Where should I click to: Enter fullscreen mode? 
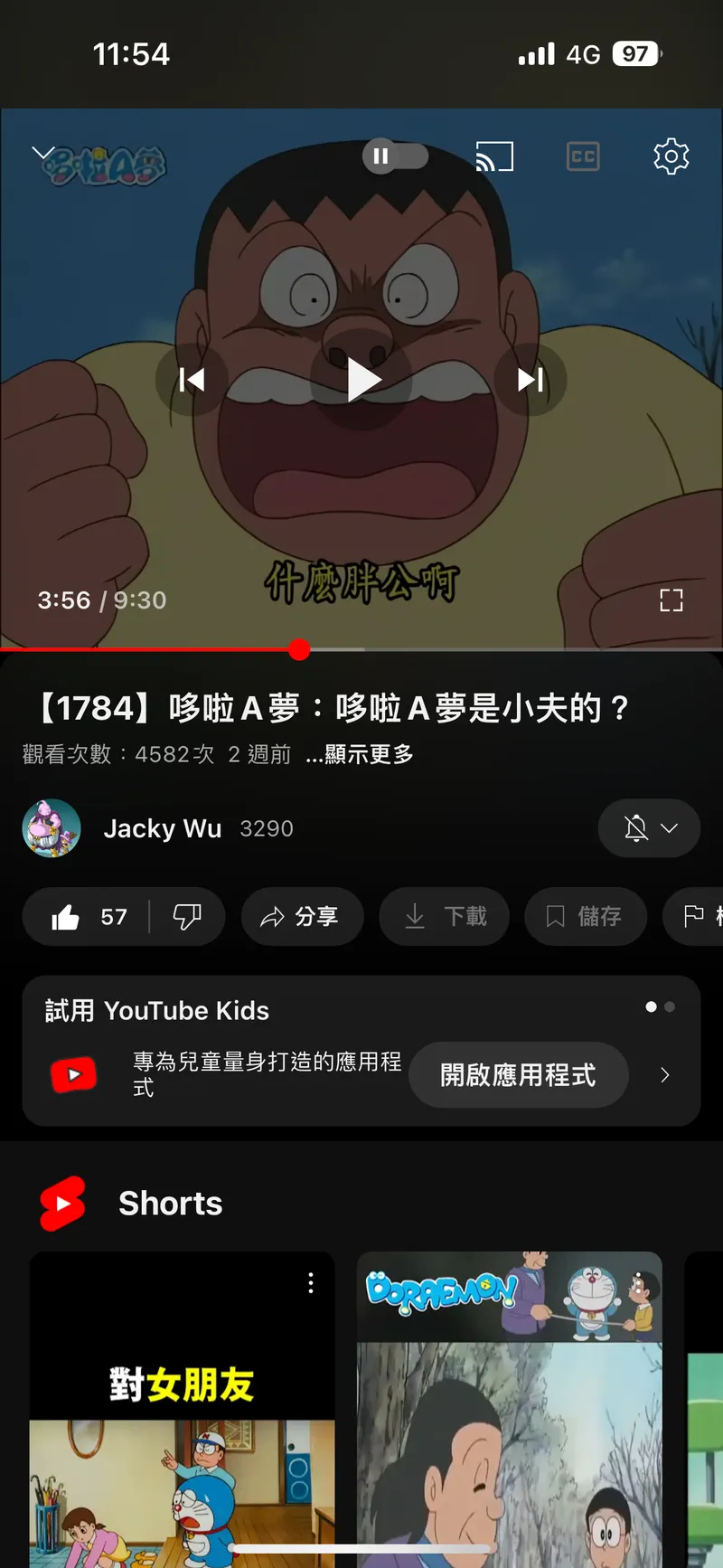click(671, 600)
